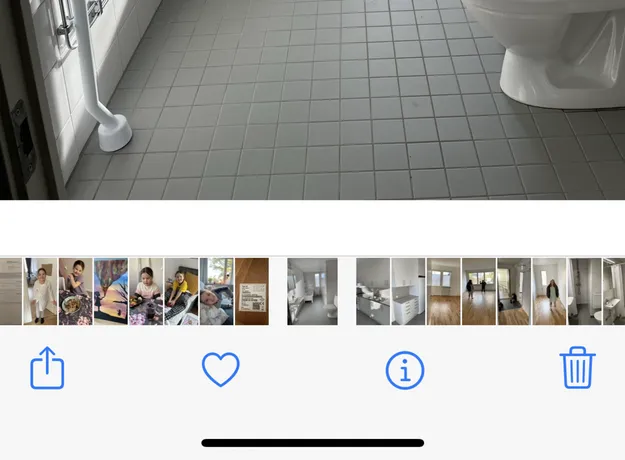Screen dimensions: 625x460
Task: Open the label-on-wooden-surface thumbnail
Action: (x=252, y=291)
